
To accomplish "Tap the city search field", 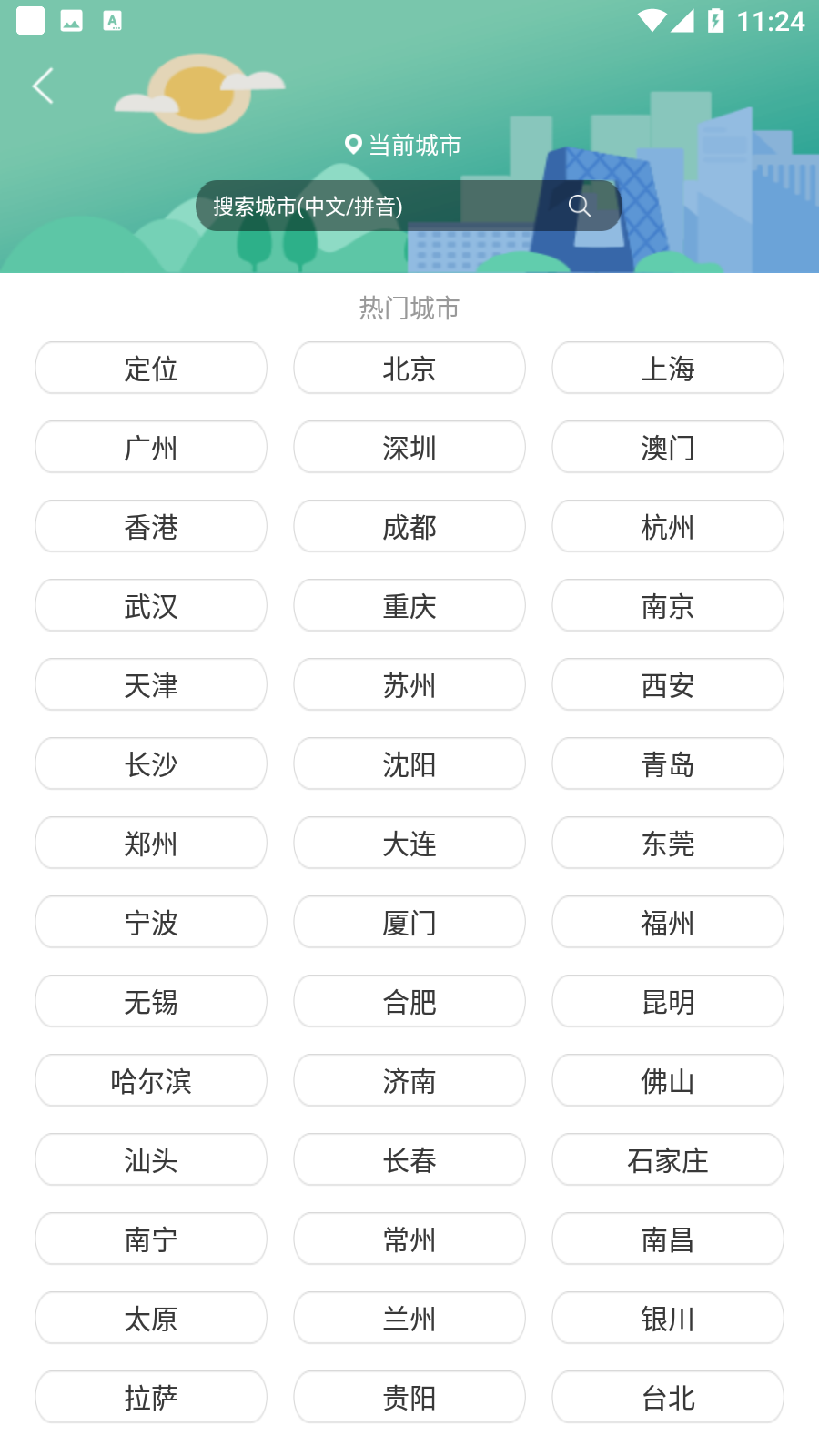I will [382, 207].
